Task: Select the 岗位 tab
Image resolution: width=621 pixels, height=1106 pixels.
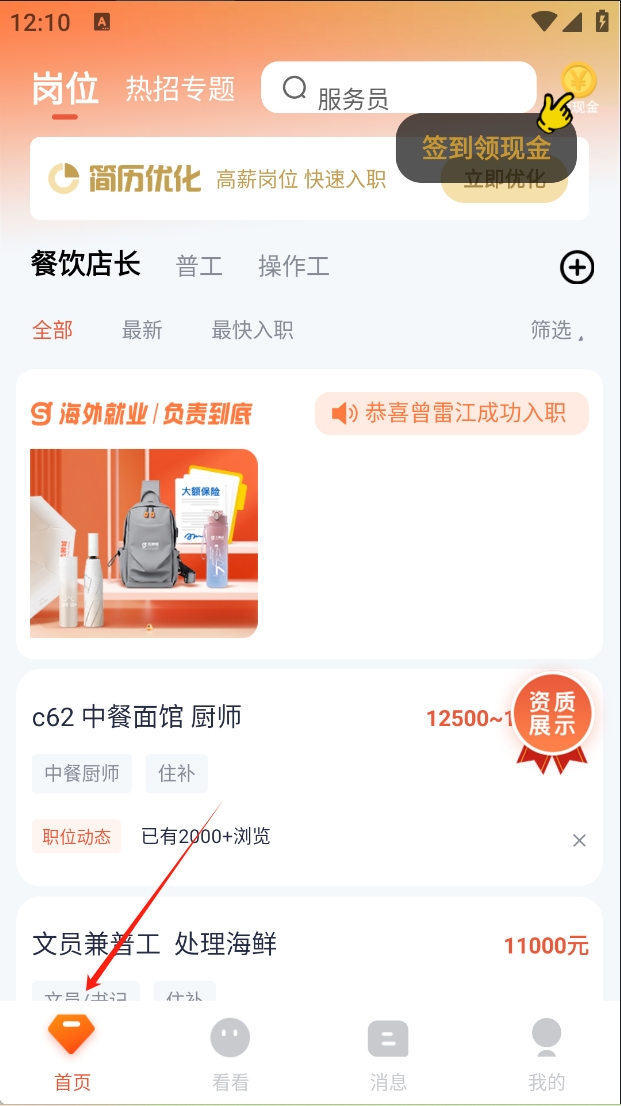Action: [x=65, y=89]
